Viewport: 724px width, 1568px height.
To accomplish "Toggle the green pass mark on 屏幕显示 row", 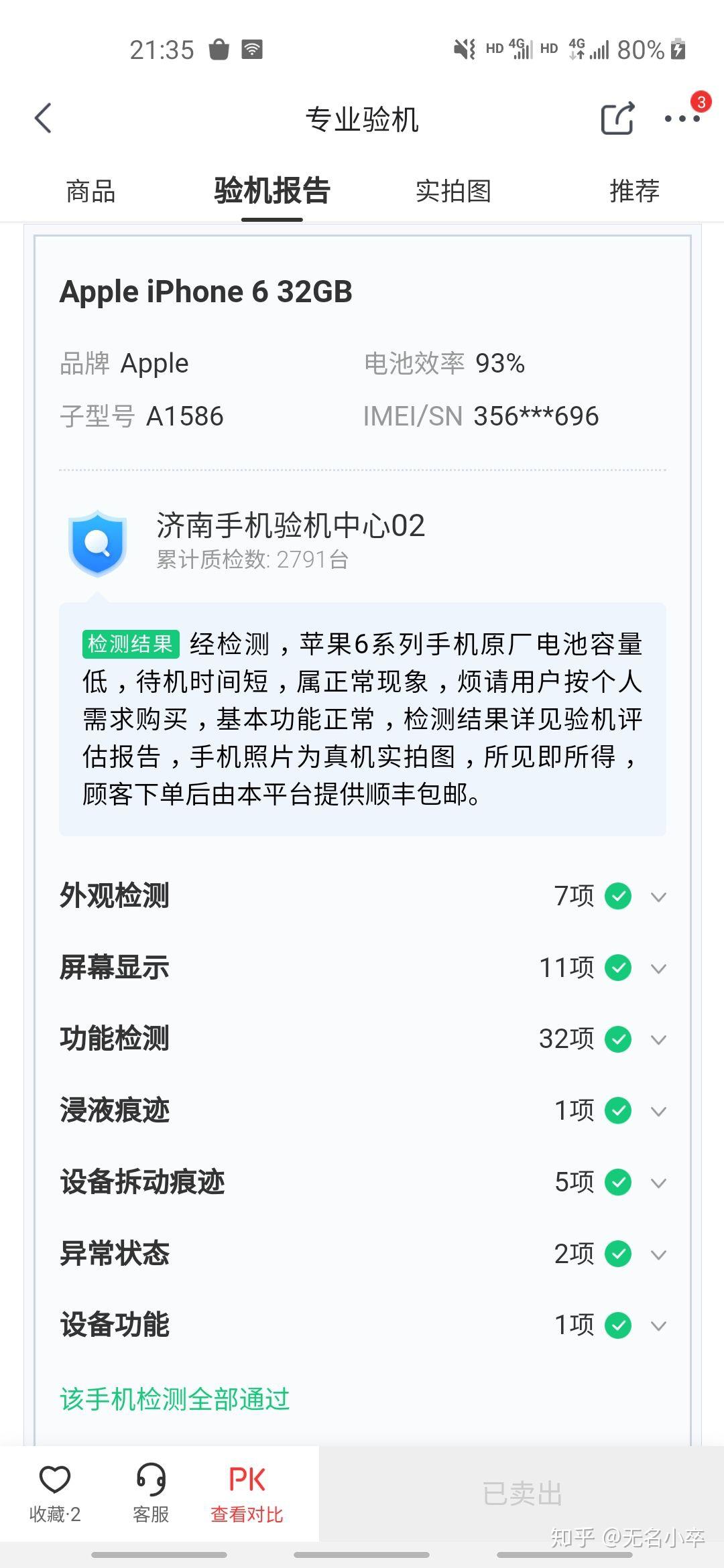I will pos(617,968).
